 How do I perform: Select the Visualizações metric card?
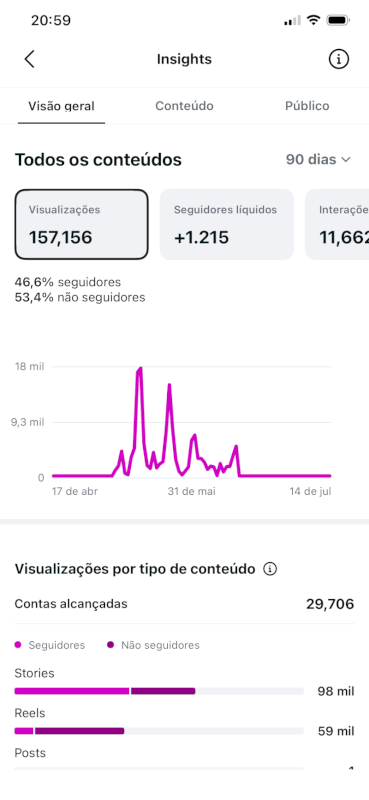[x=82, y=224]
